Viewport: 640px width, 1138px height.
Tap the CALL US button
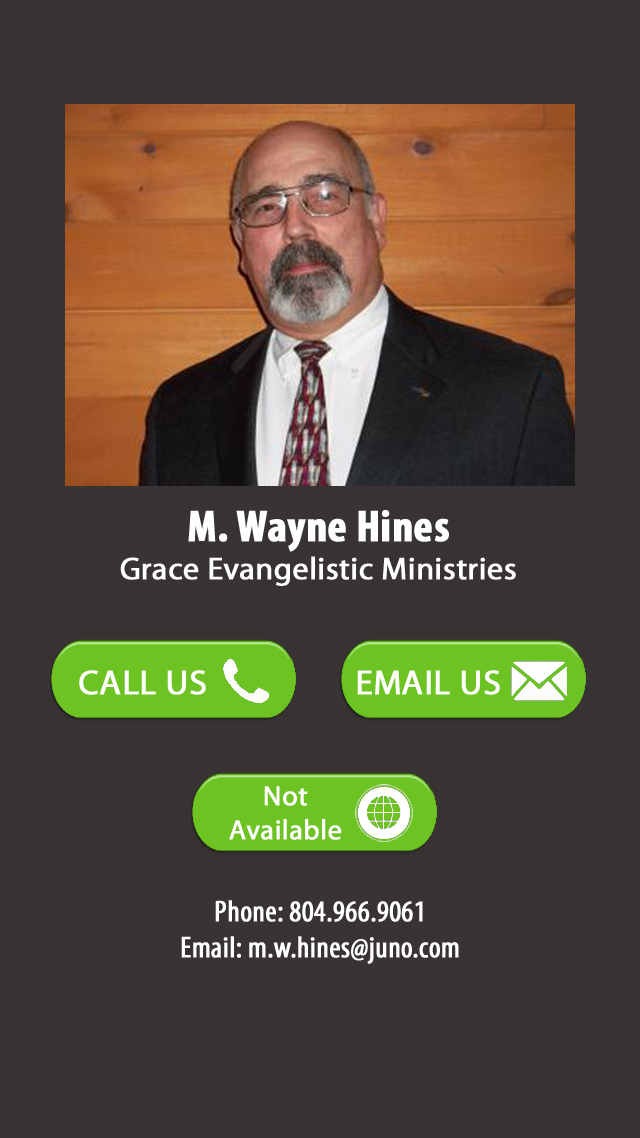(174, 681)
